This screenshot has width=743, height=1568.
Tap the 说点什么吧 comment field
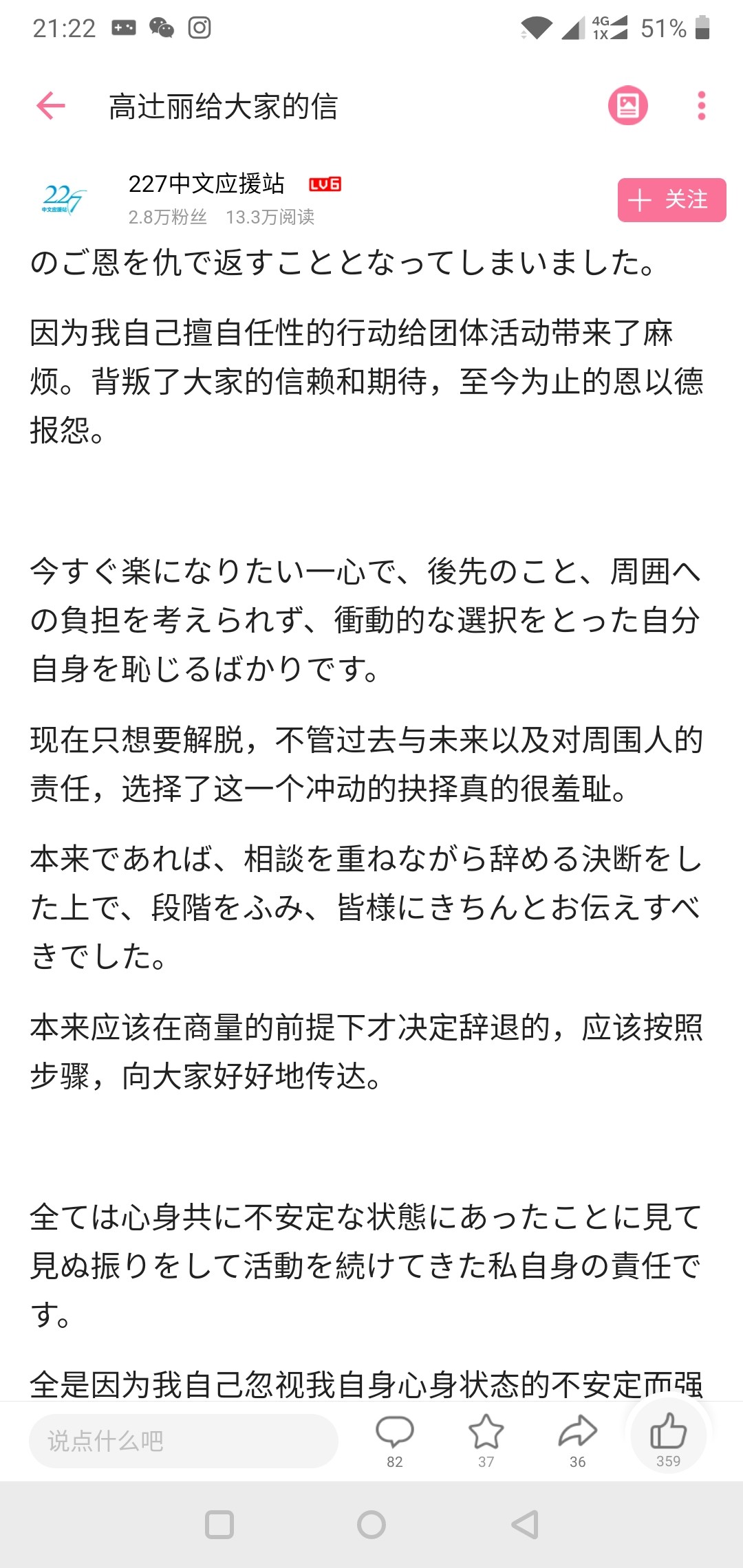[183, 1441]
